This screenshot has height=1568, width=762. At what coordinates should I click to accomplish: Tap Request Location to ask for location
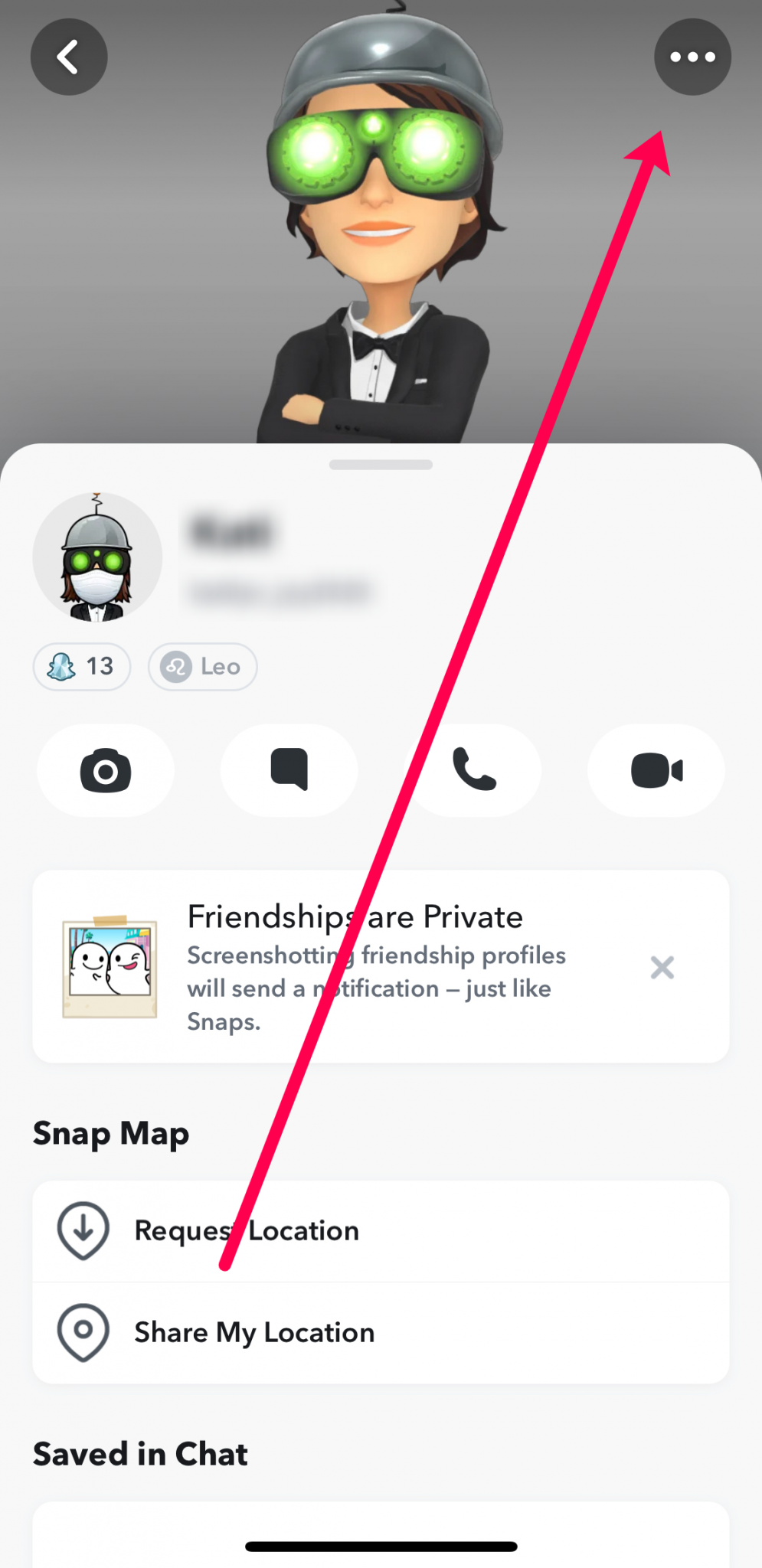[246, 1228]
